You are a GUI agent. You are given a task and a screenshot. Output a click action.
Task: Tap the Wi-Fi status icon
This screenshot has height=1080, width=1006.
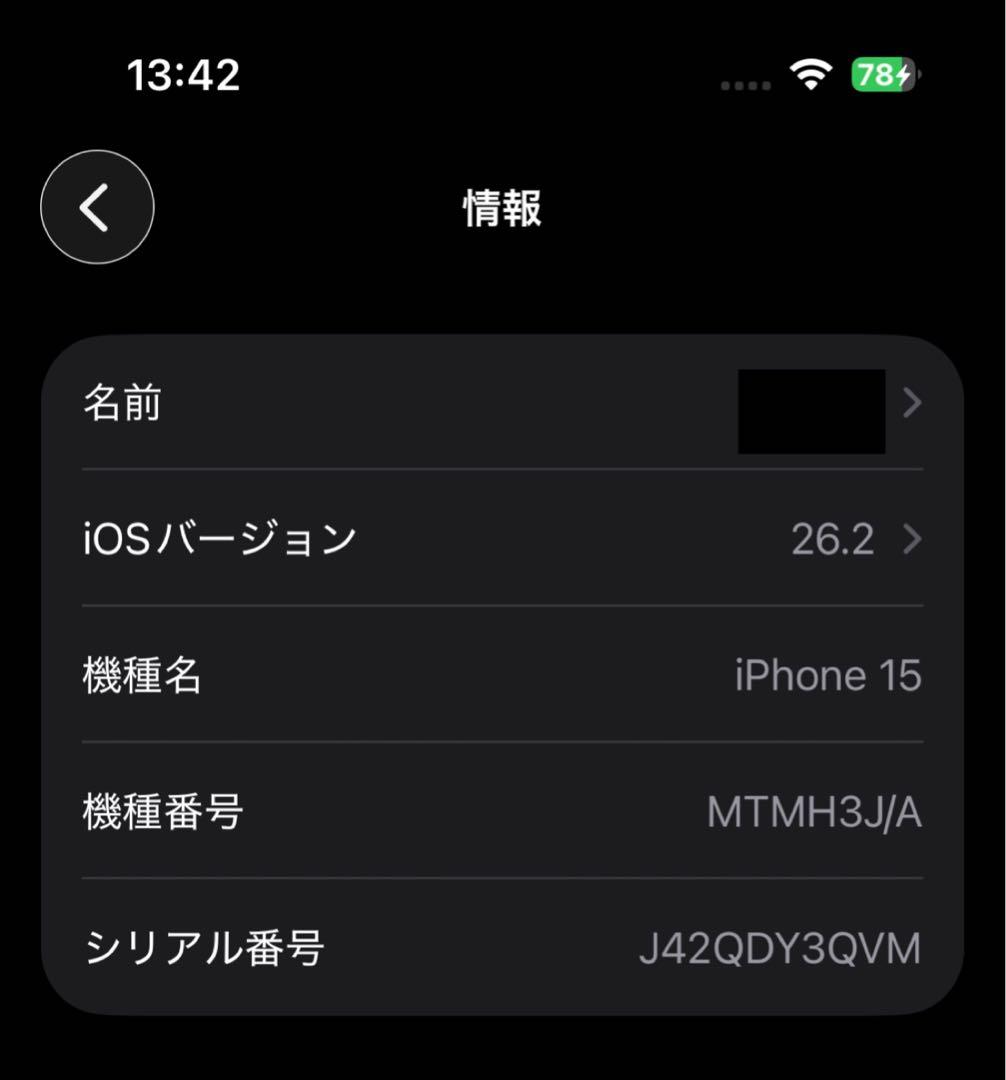[x=812, y=74]
